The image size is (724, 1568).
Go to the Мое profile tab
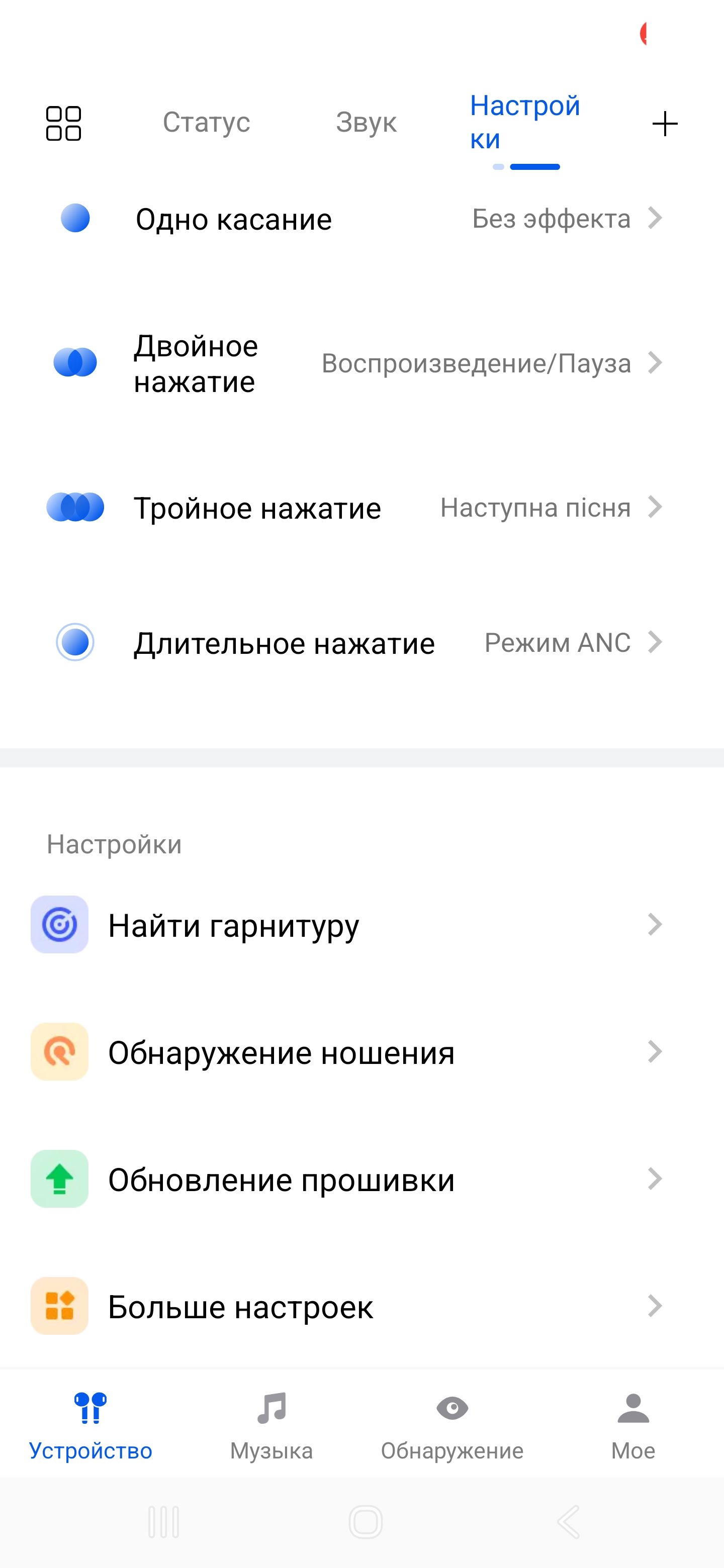pos(632,1425)
